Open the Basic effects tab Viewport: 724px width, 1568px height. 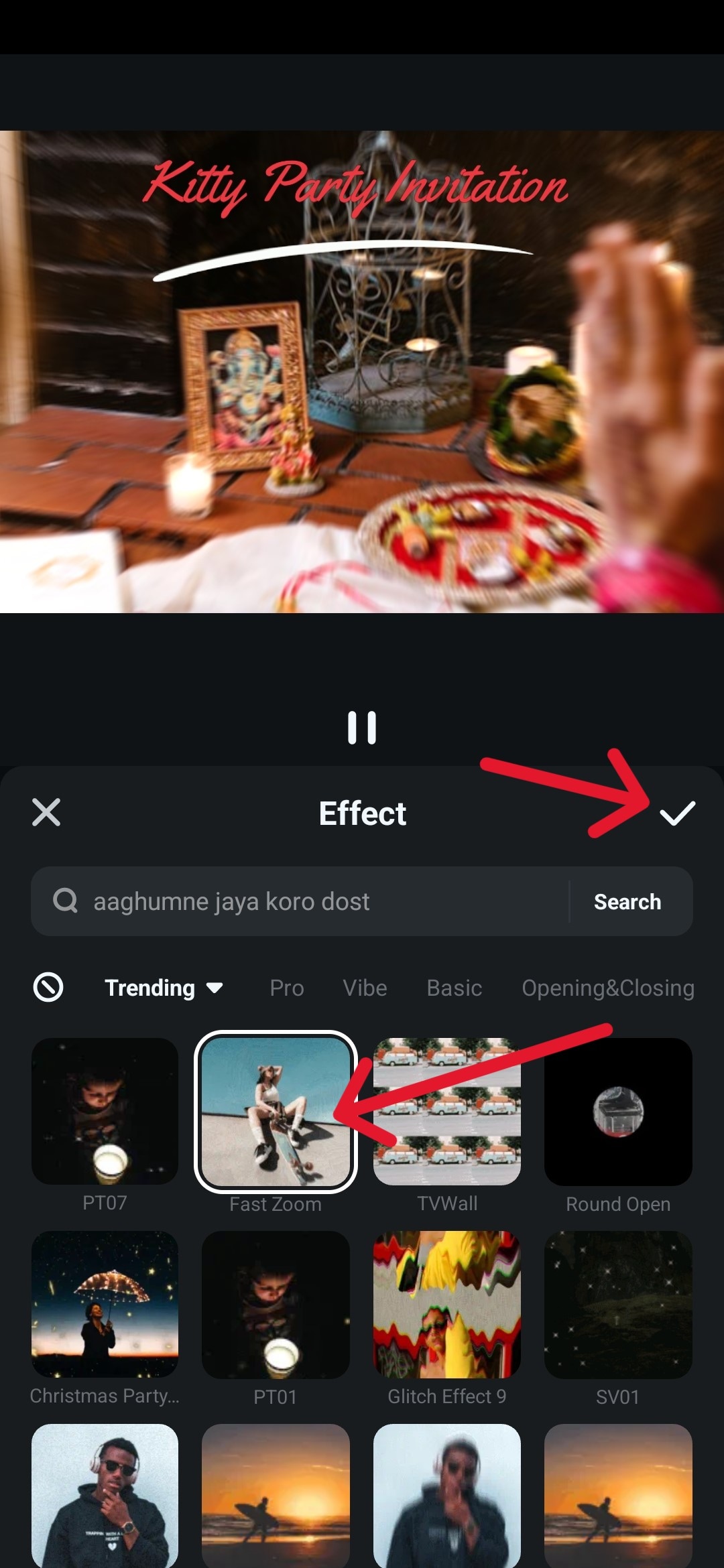(x=455, y=988)
